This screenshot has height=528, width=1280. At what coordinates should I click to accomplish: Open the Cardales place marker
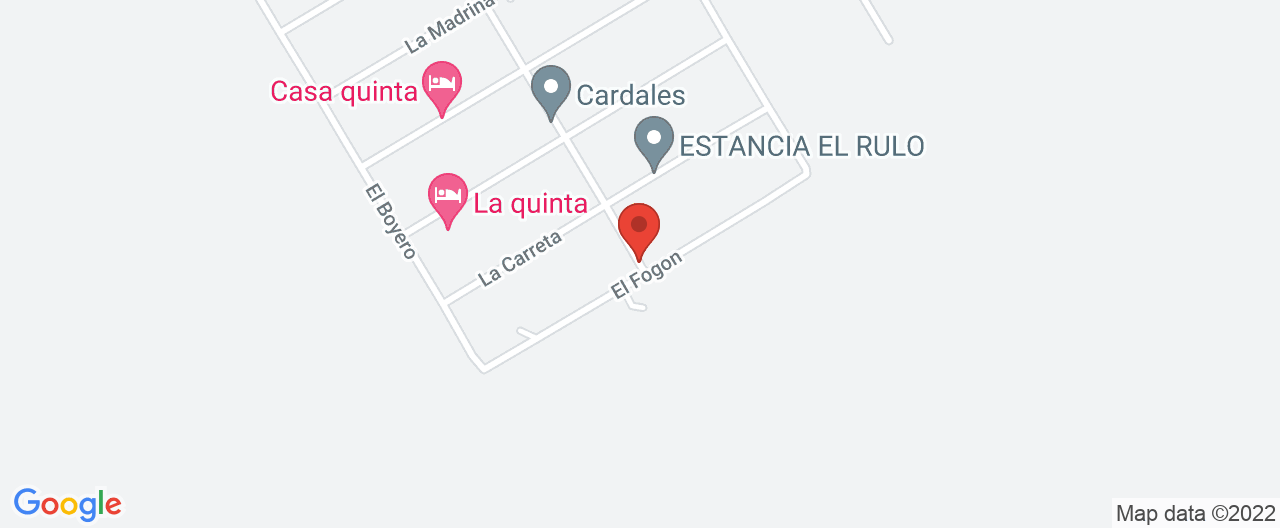click(550, 90)
